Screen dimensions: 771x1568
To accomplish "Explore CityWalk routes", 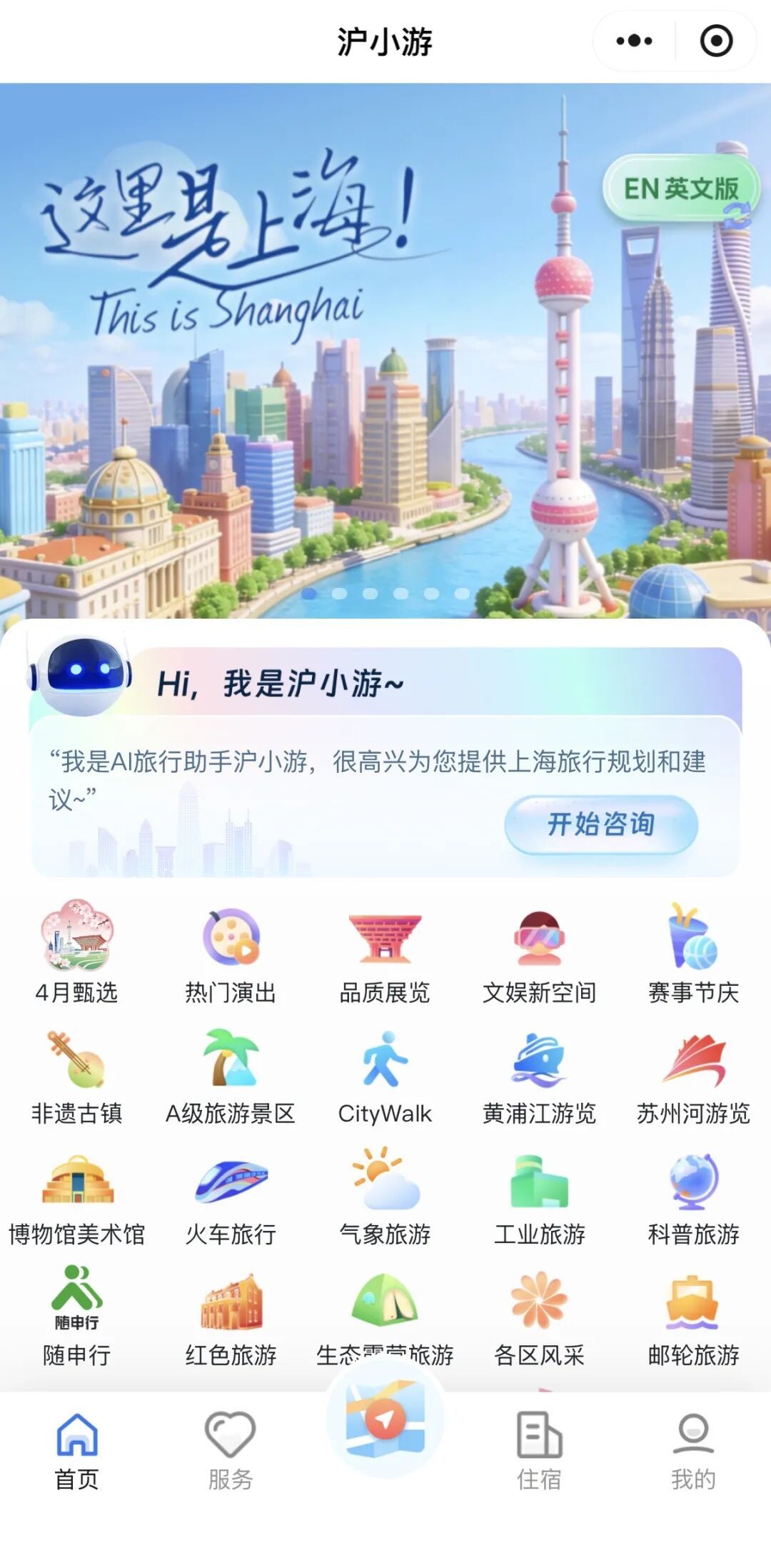I will click(385, 1073).
